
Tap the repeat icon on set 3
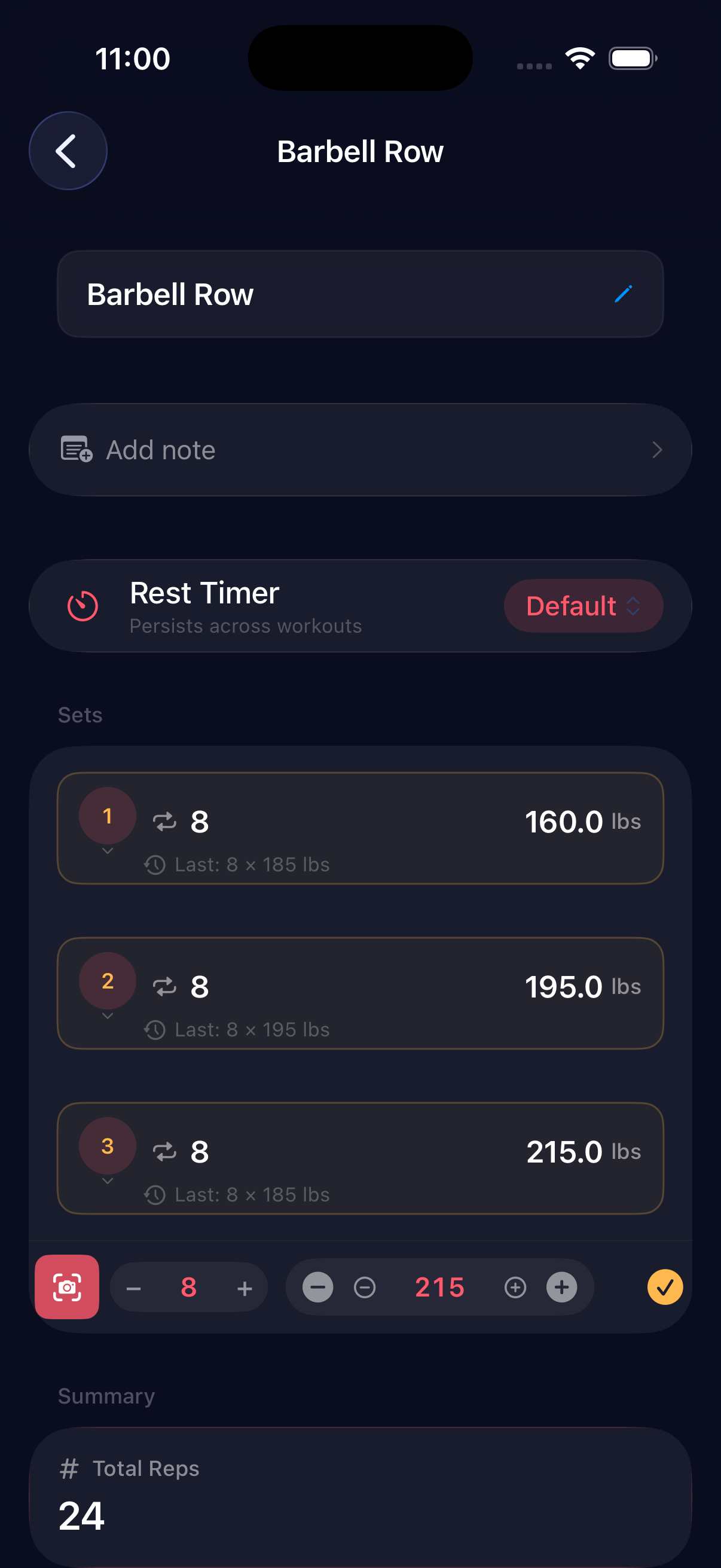(164, 1151)
